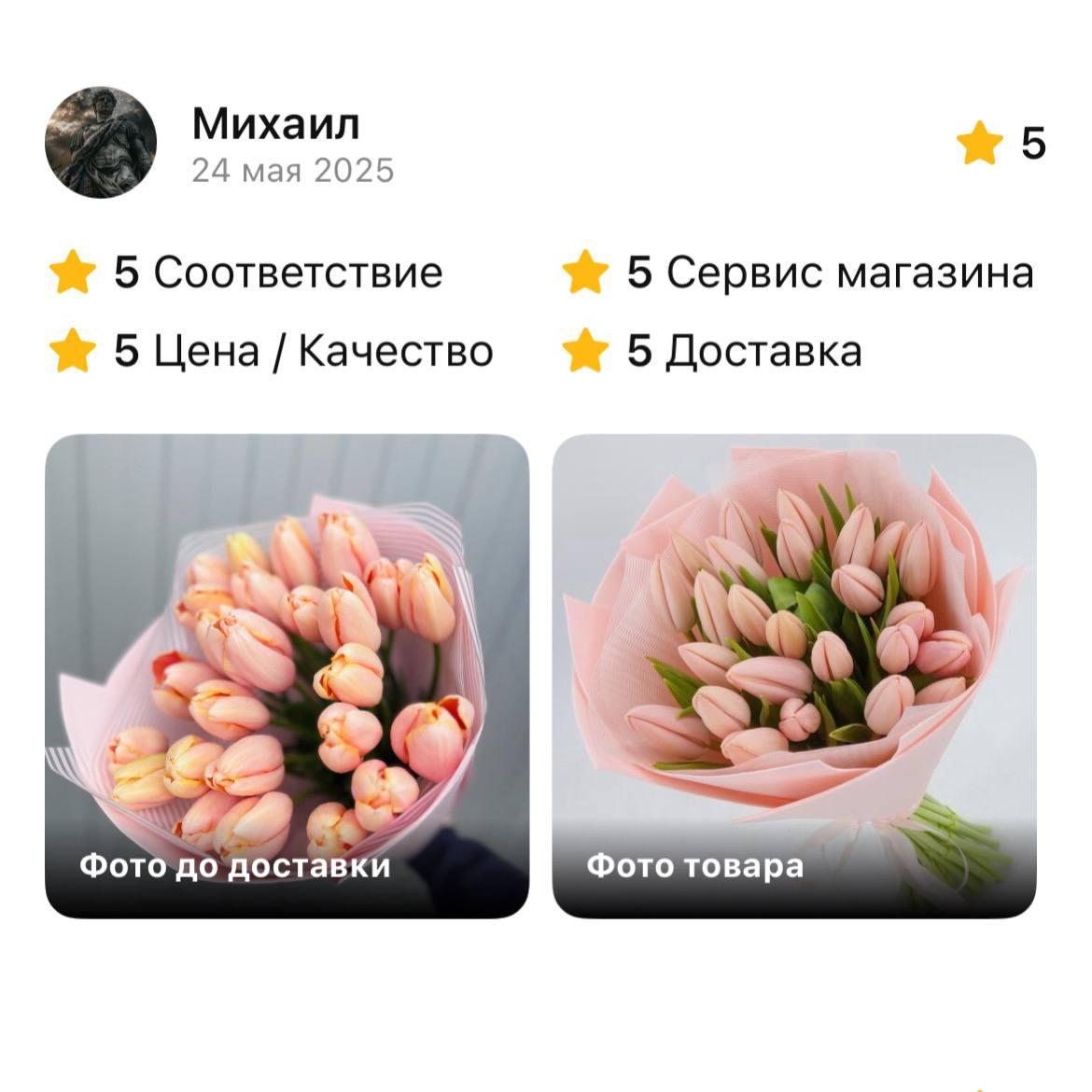Open the "Фото до доставки" photo

287,675
